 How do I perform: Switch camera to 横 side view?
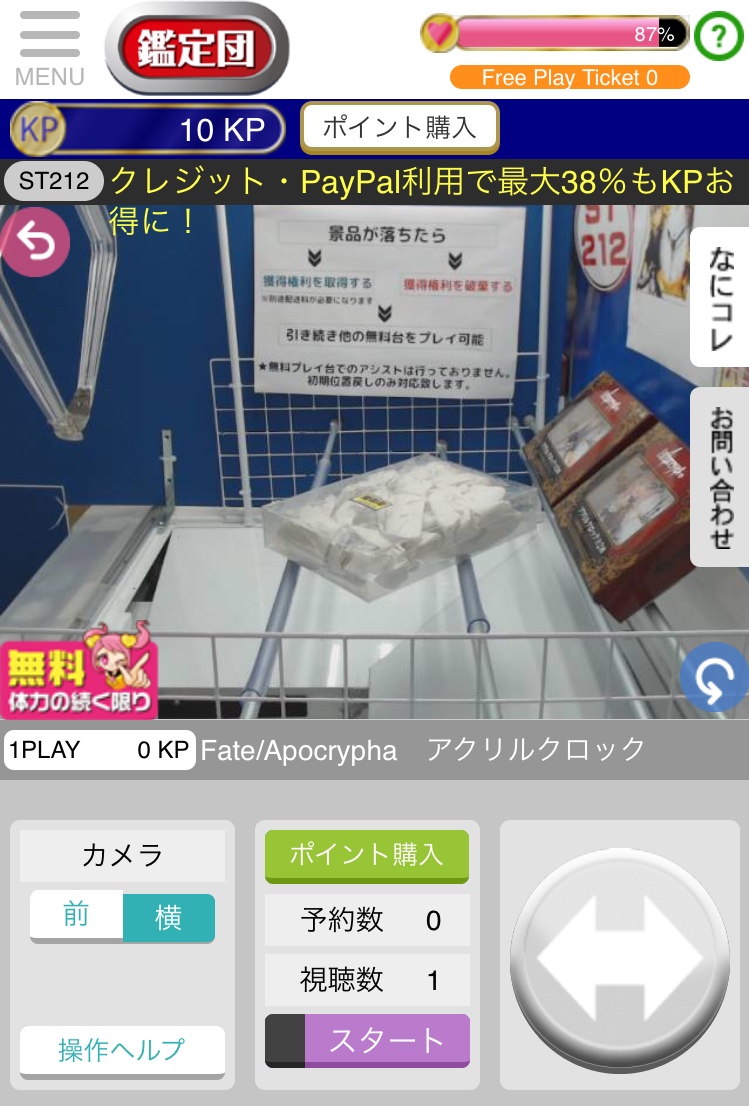(168, 917)
